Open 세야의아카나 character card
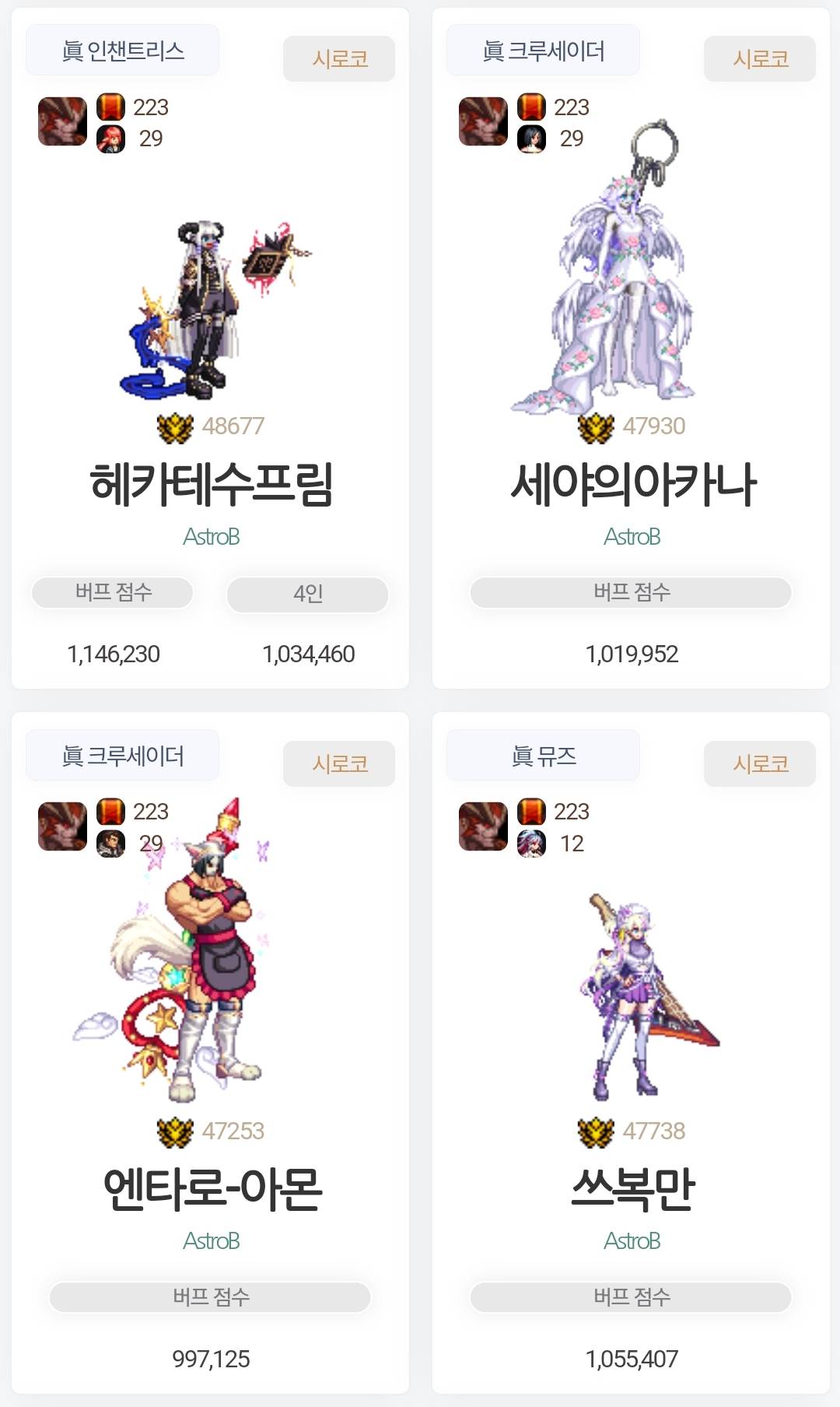 [632, 483]
